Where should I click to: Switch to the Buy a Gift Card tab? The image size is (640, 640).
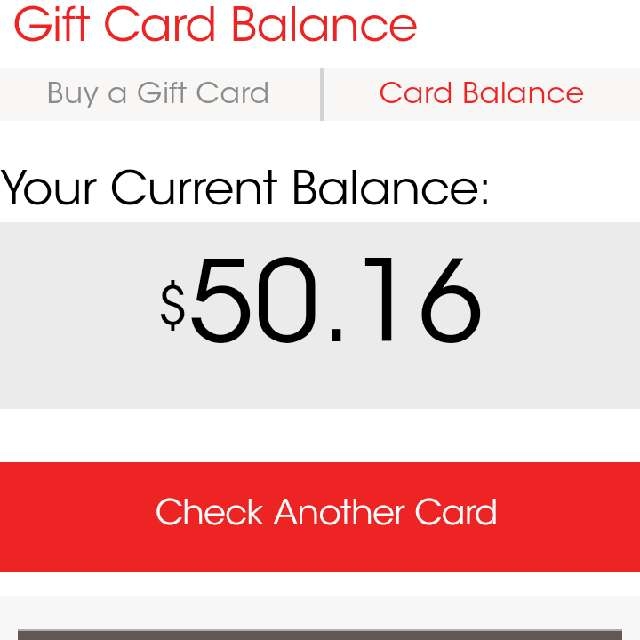(158, 94)
